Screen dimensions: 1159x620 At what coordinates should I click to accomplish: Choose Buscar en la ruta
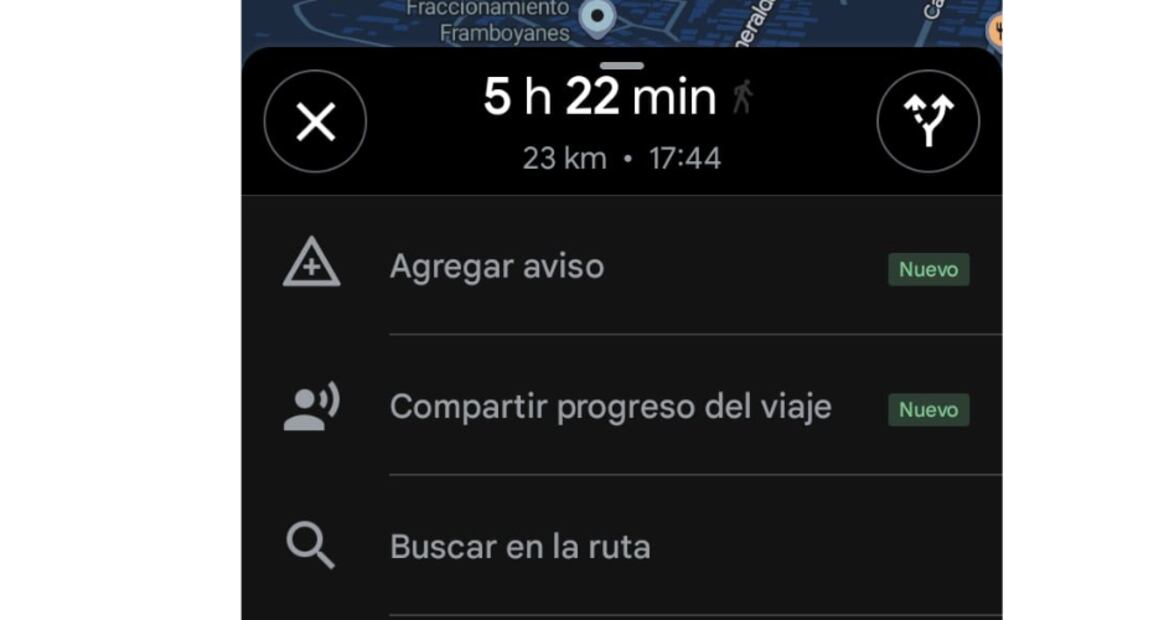tap(520, 547)
